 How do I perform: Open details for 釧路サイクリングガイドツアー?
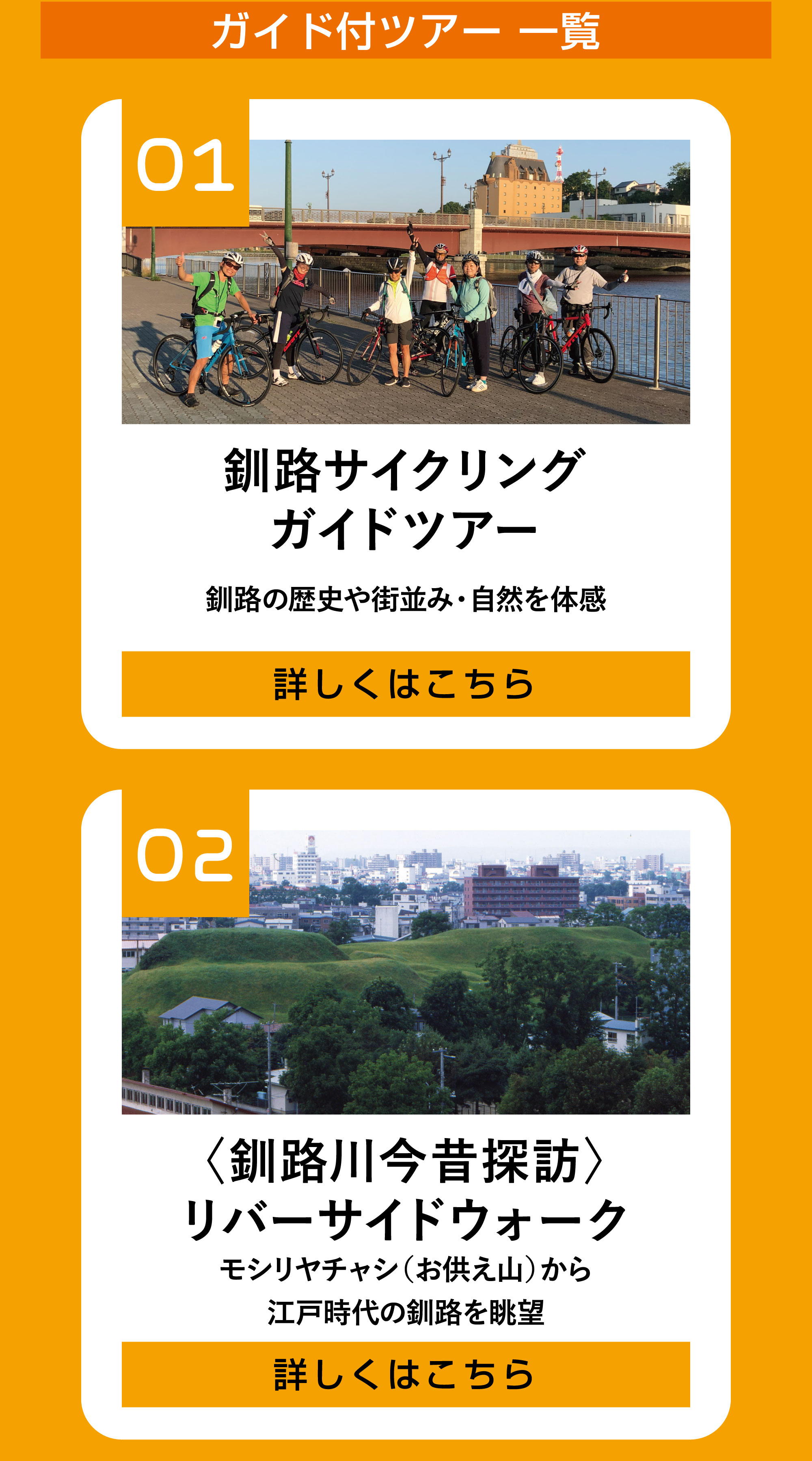point(406,684)
